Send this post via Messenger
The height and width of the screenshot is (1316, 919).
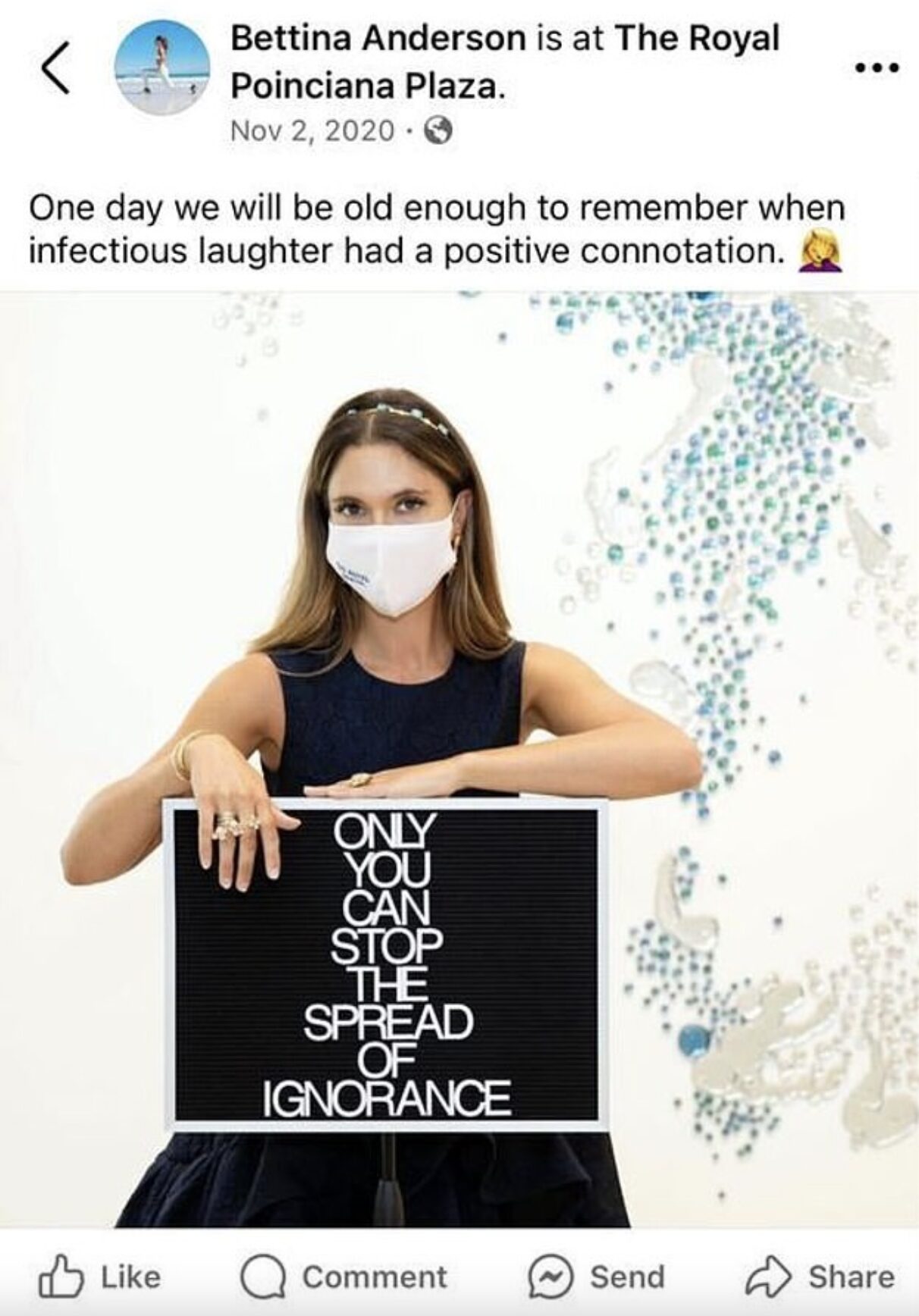coord(597,1277)
